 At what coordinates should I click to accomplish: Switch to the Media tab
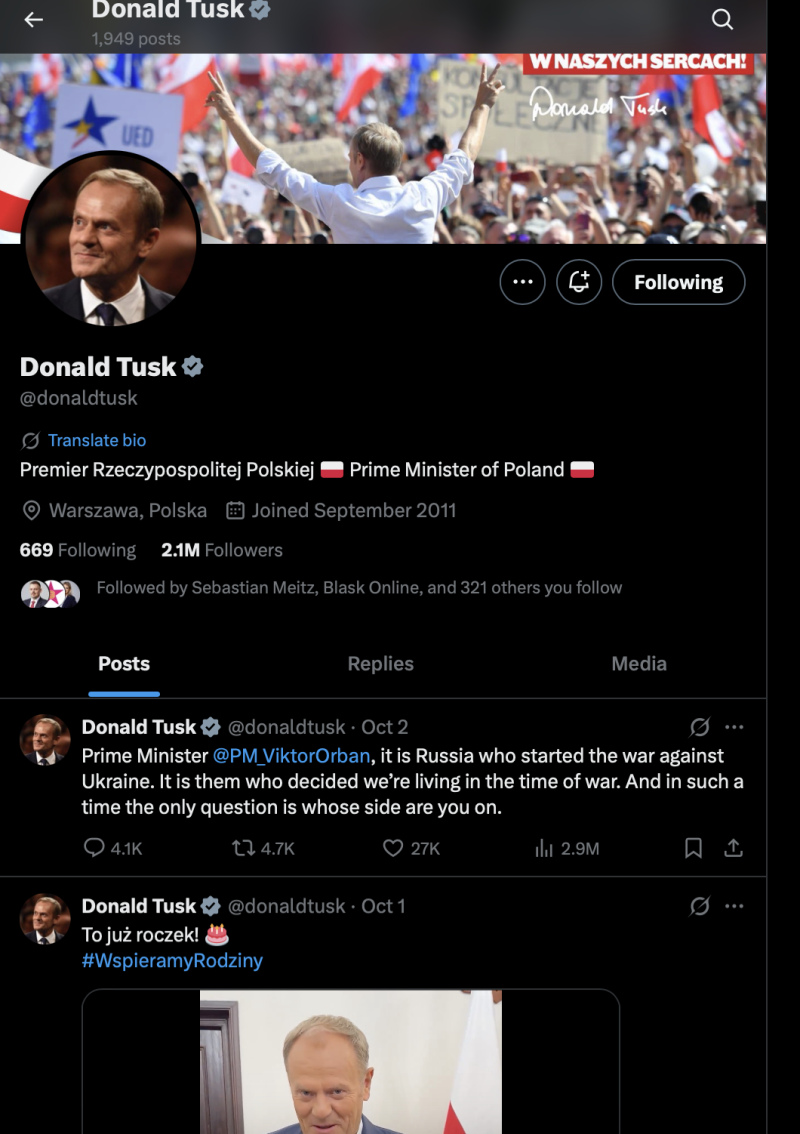pyautogui.click(x=639, y=664)
